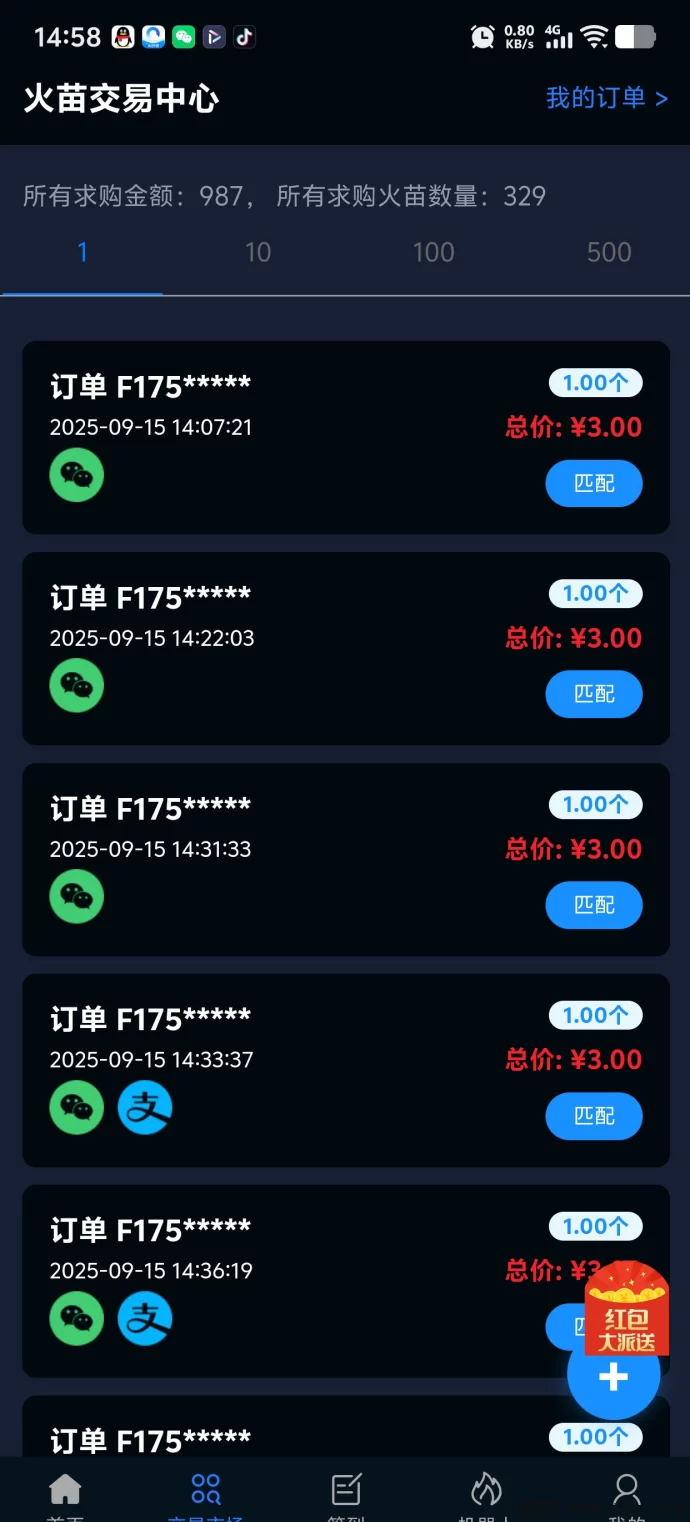Match the order placed at 14:22:03
Image resolution: width=690 pixels, height=1522 pixels.
pyautogui.click(x=593, y=694)
